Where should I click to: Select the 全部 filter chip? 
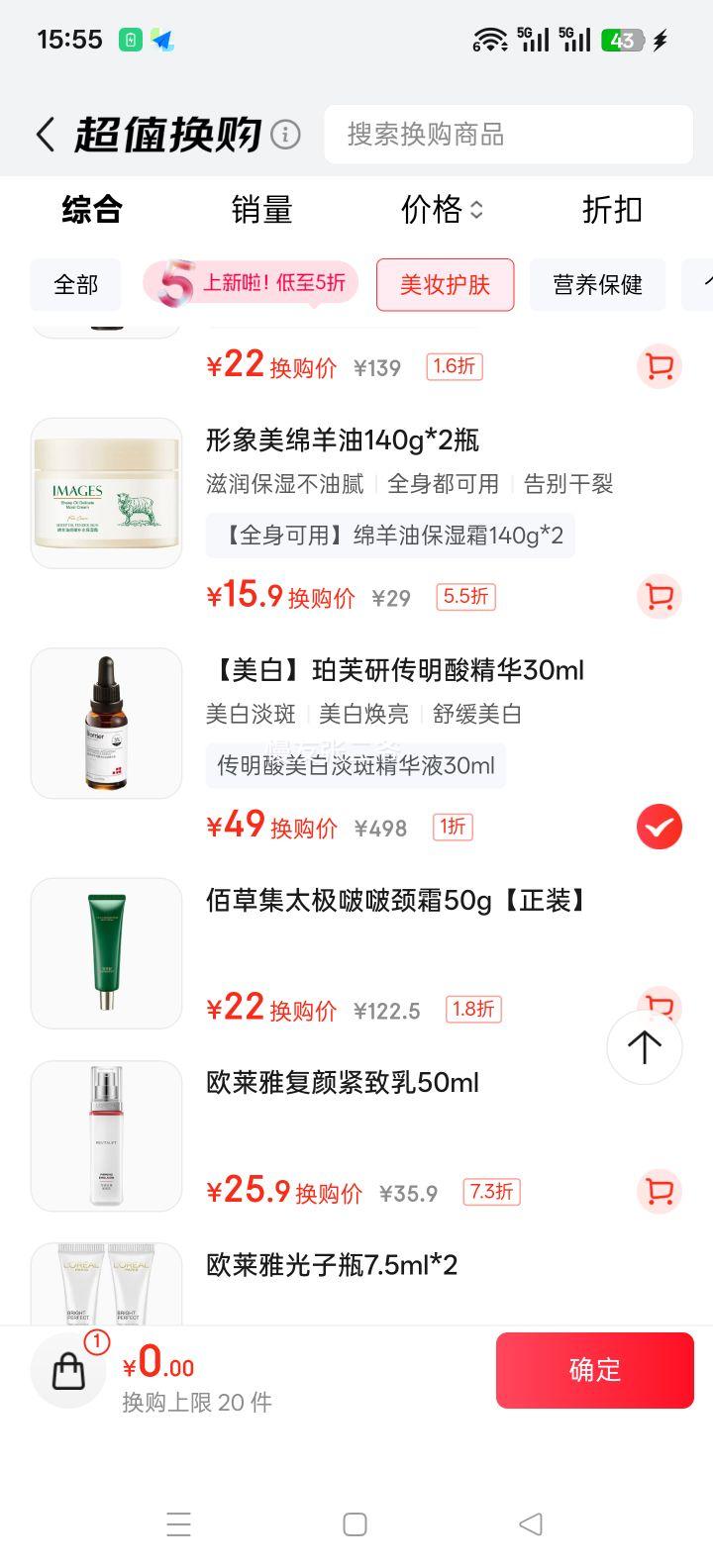76,285
